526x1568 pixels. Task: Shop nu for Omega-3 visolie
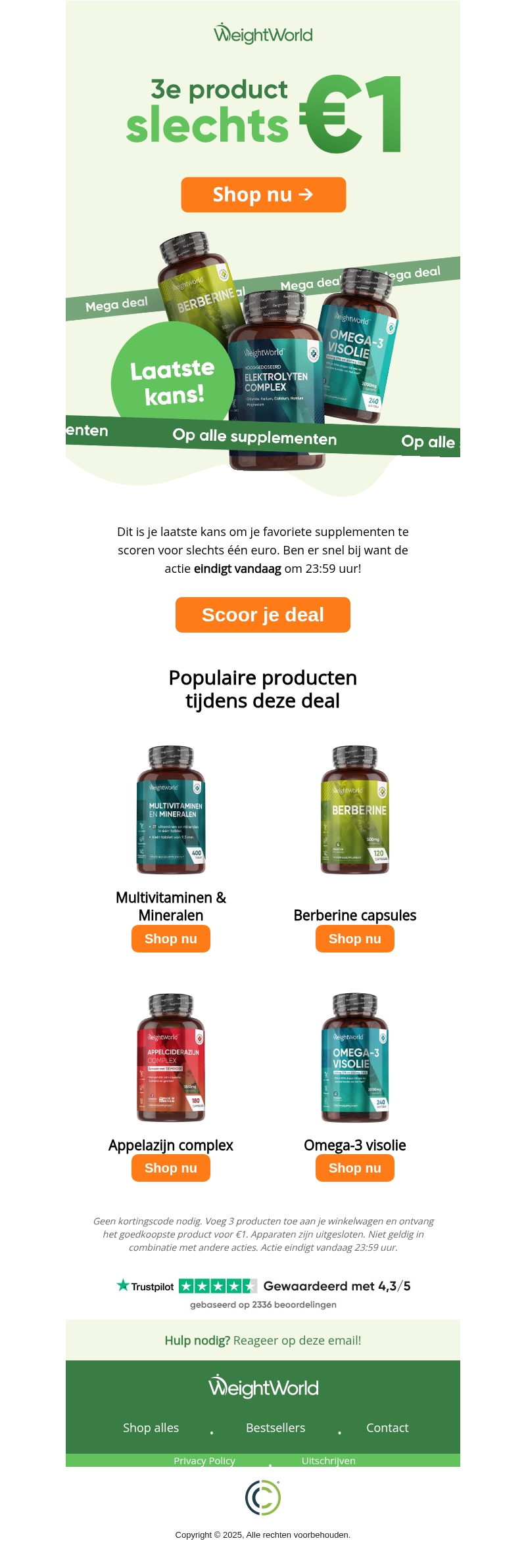coord(355,1168)
